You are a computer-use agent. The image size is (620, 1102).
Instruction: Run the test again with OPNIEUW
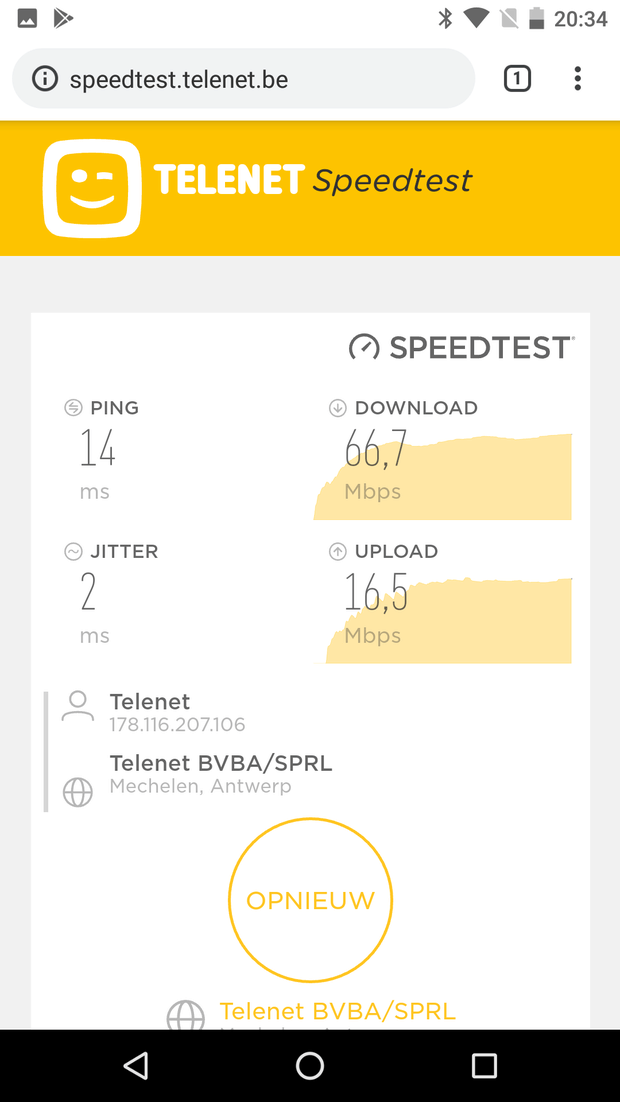click(310, 900)
